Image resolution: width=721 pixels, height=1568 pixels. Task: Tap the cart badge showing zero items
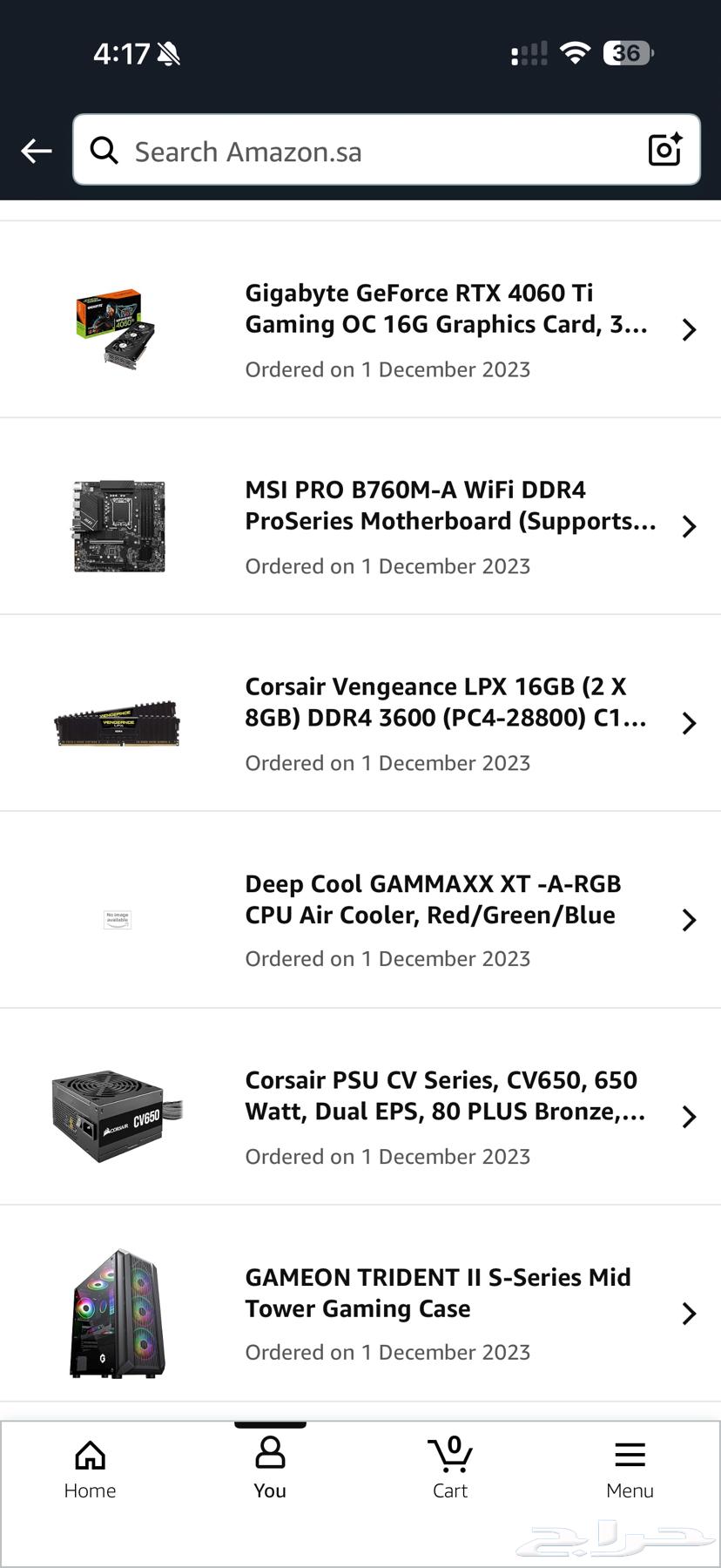[x=454, y=1436]
